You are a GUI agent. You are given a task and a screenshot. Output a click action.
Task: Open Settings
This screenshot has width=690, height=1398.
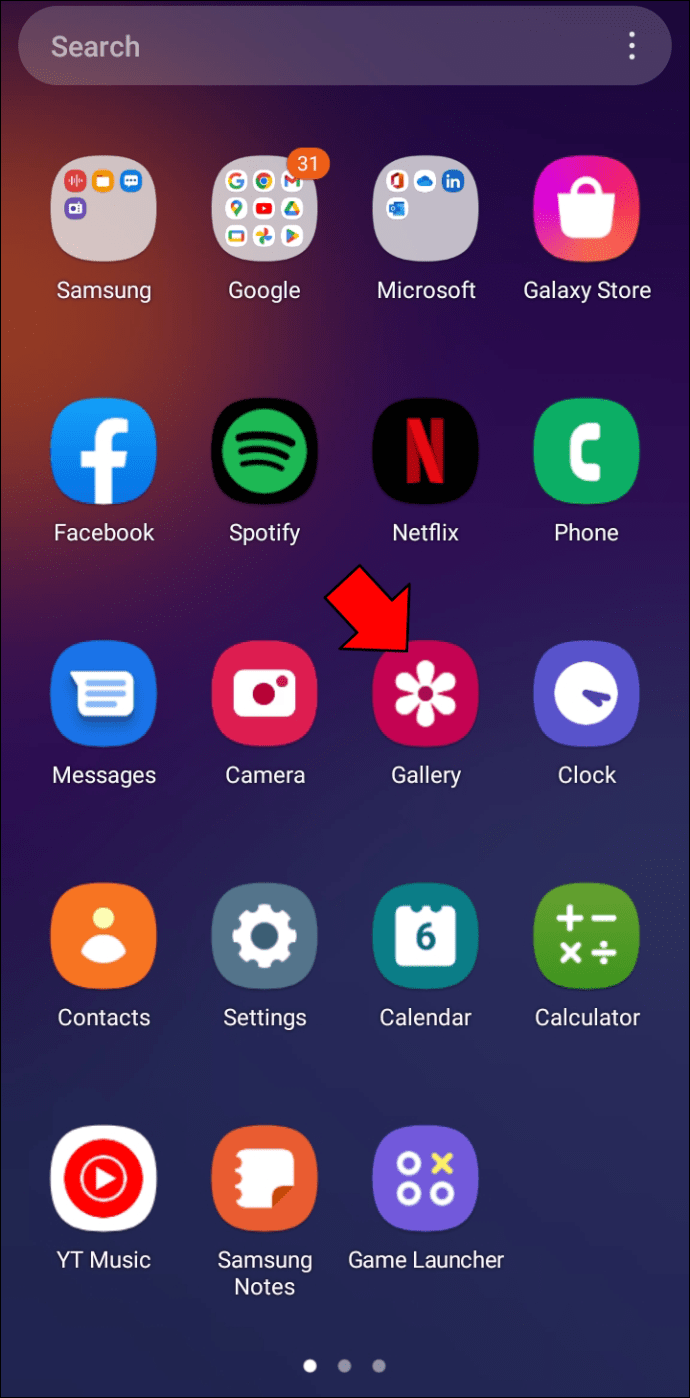point(264,935)
